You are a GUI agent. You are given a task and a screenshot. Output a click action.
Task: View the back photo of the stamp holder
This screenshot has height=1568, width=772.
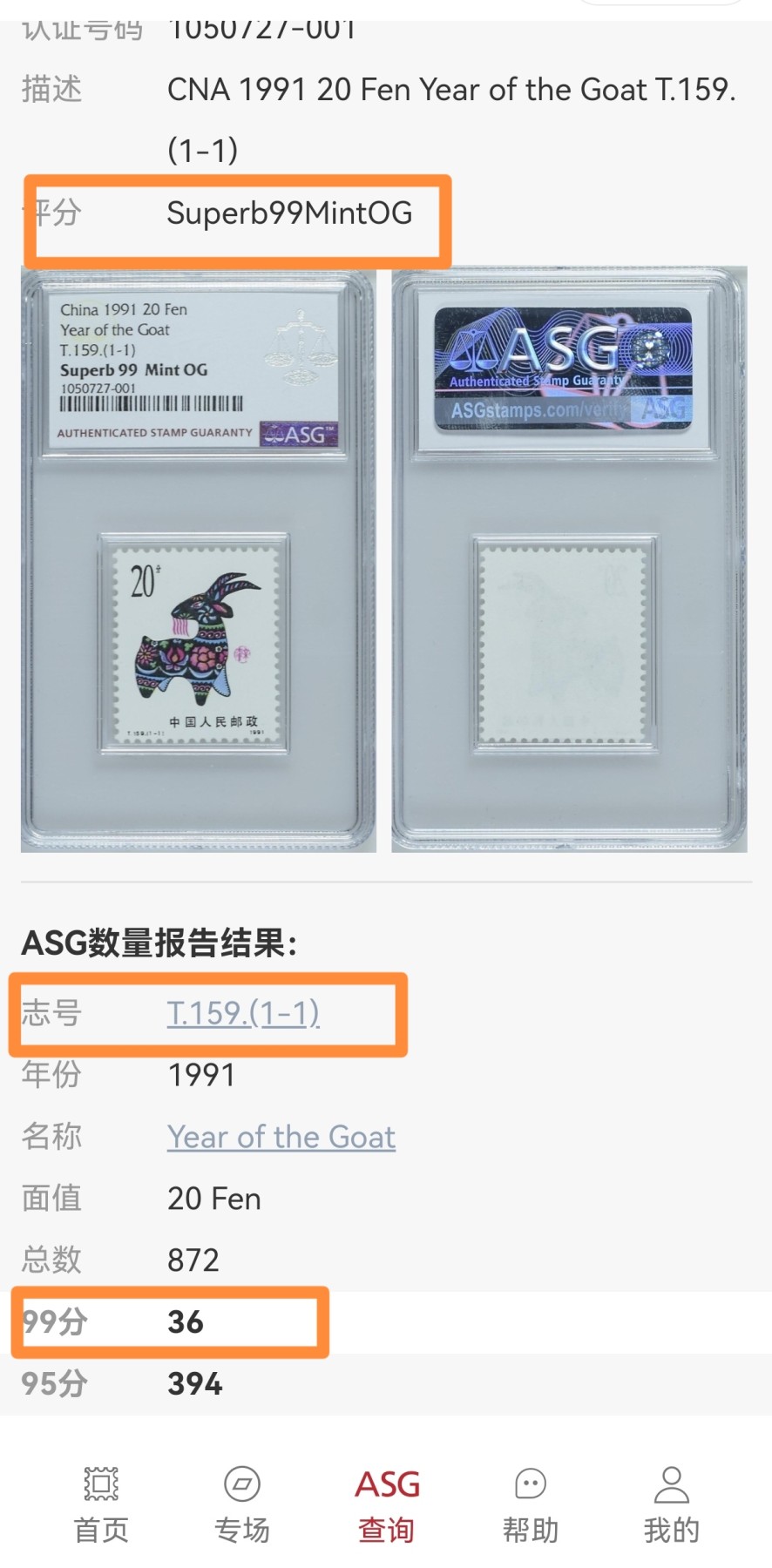point(569,559)
